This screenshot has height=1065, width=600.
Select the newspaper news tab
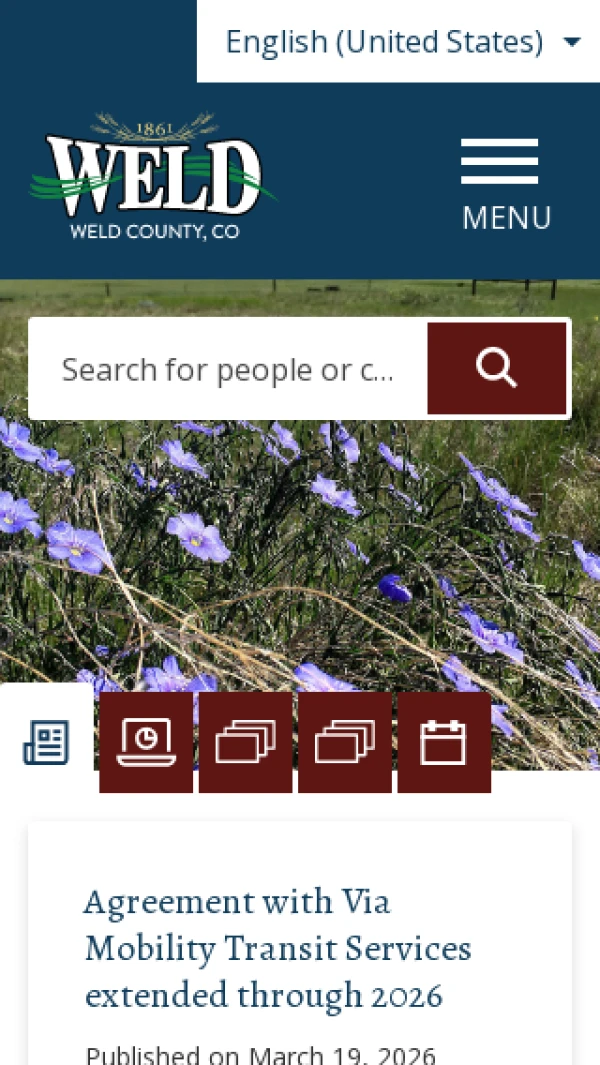[x=46, y=742]
